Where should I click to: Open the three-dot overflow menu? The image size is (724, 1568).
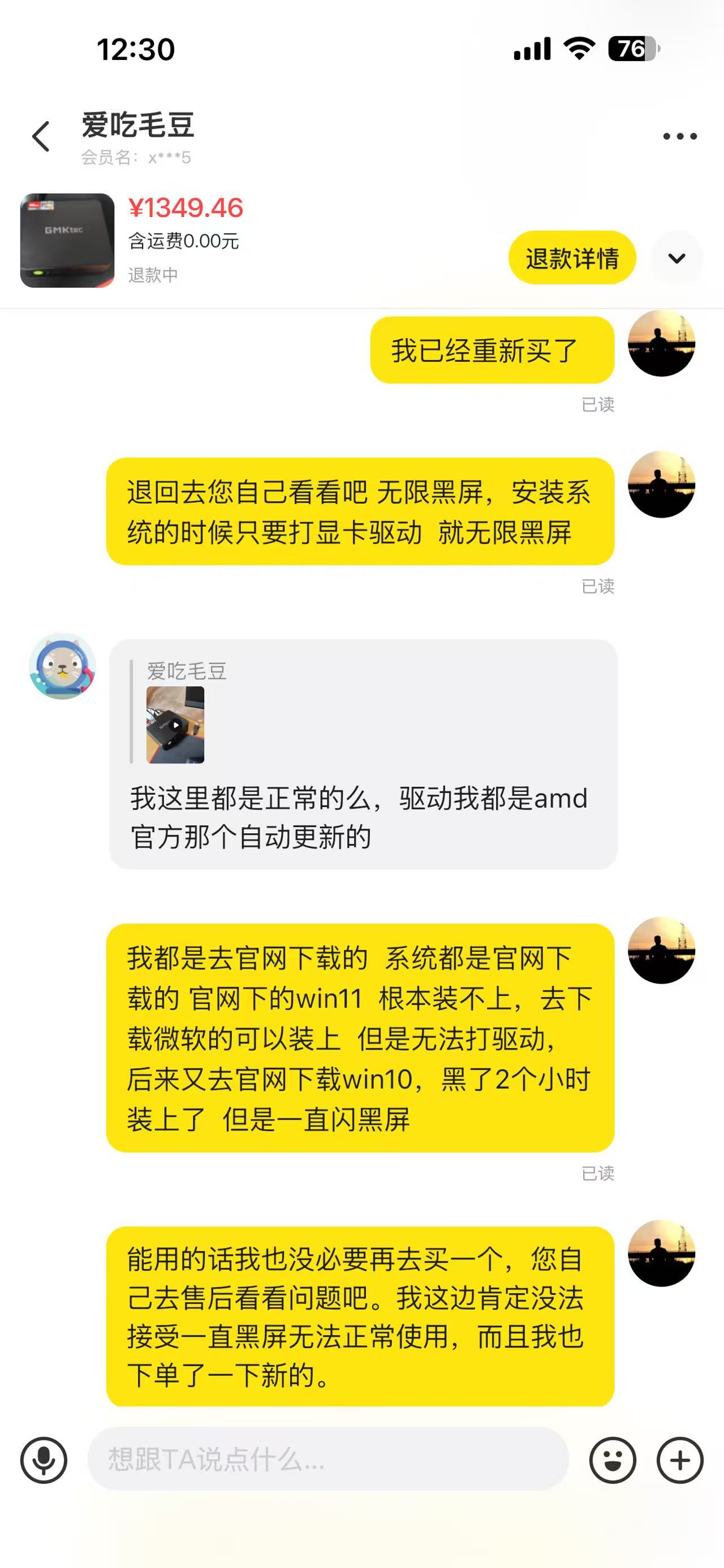(679, 136)
